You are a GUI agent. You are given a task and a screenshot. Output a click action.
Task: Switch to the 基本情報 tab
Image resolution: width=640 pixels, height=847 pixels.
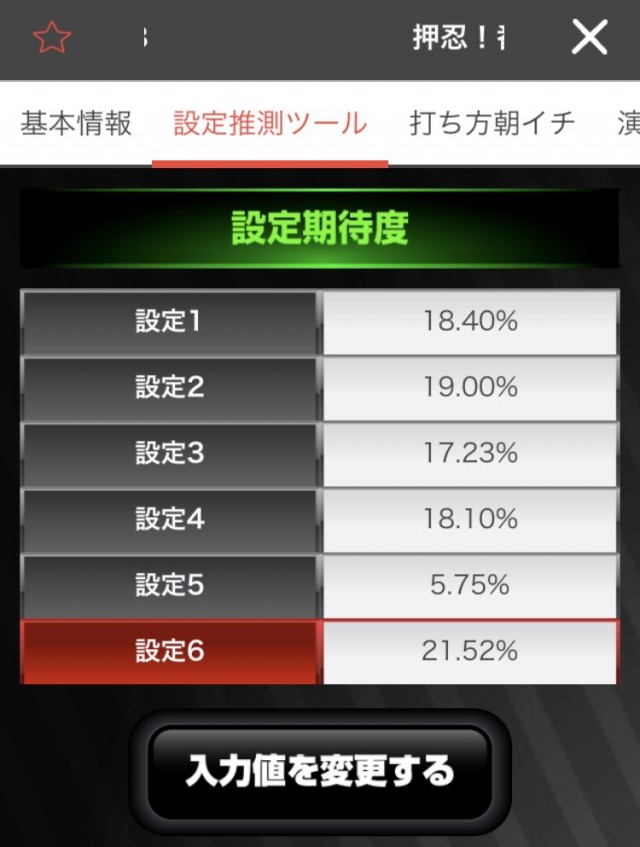76,124
